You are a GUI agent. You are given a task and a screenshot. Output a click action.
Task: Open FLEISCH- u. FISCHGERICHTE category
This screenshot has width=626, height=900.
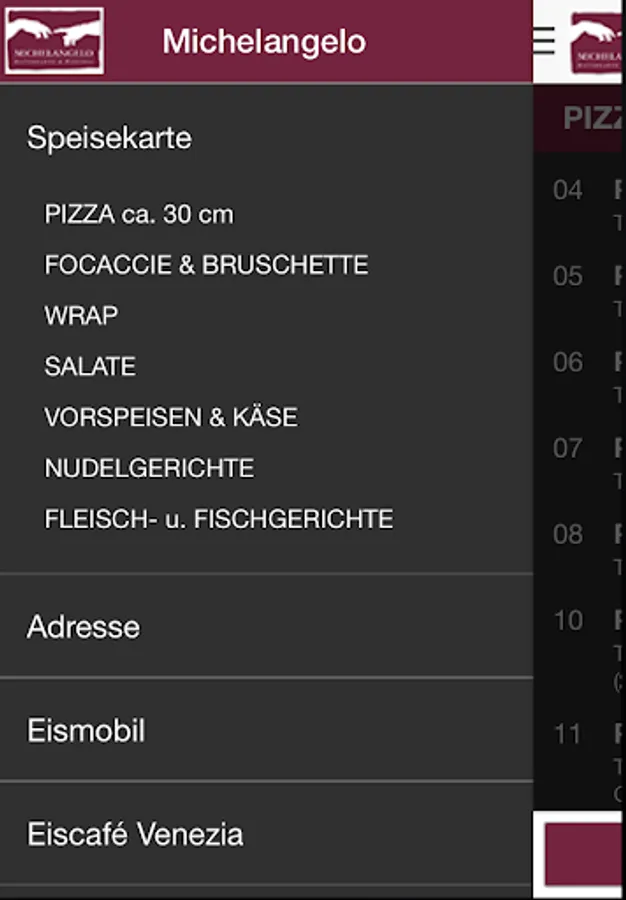click(219, 519)
